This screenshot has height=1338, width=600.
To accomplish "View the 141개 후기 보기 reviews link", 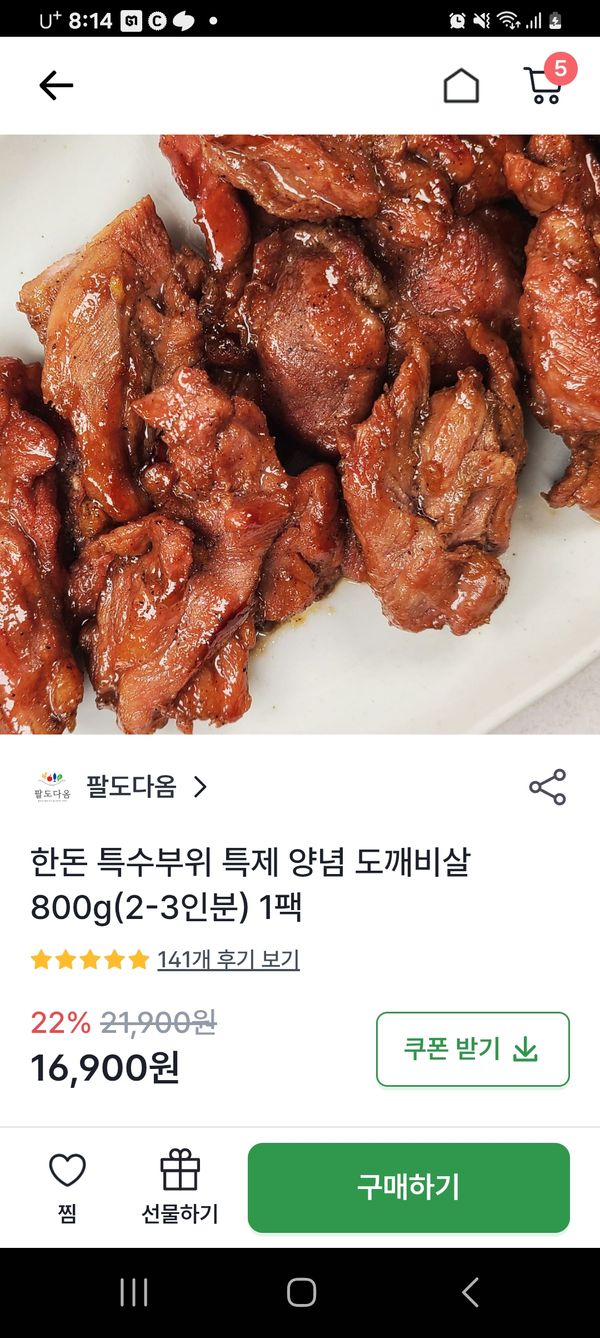I will (228, 960).
